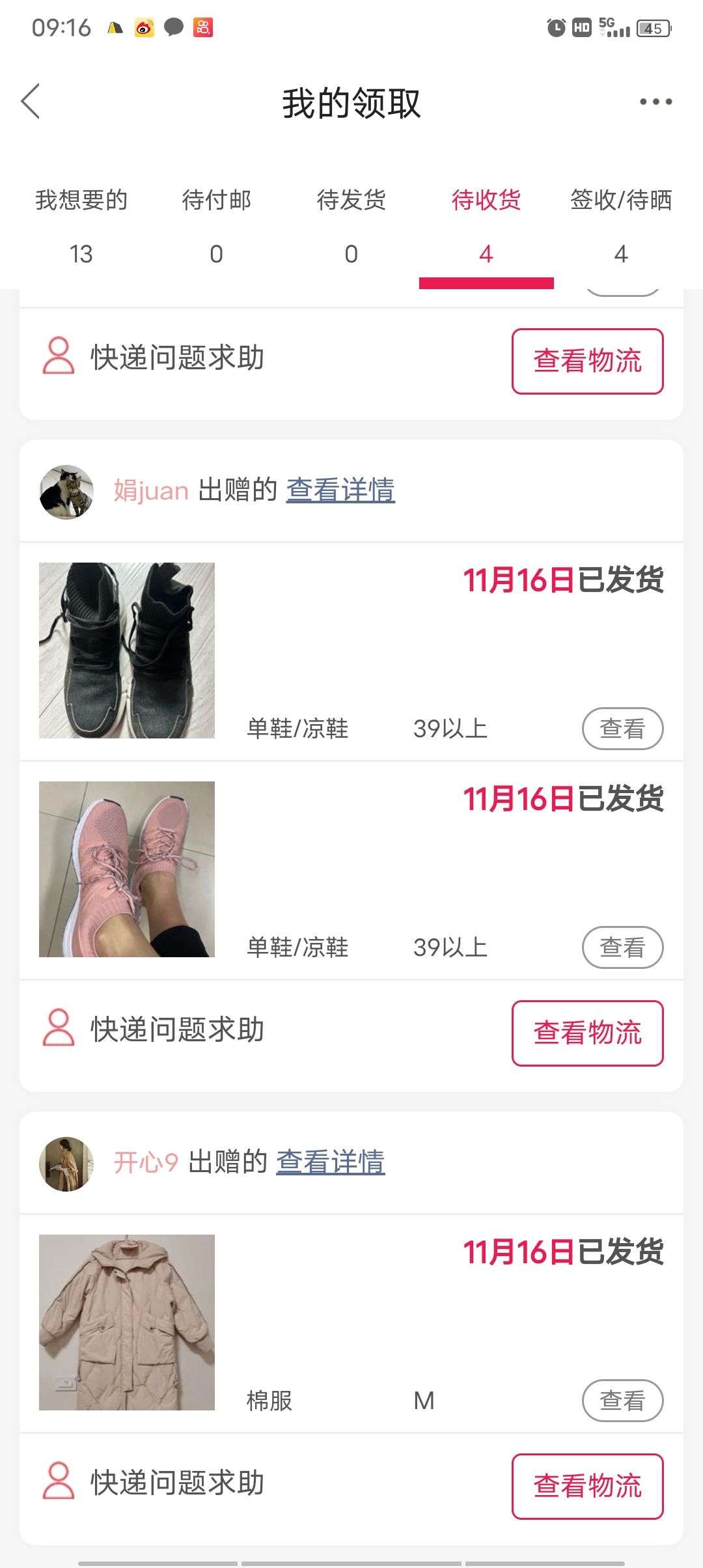Open 快递问题求助 under 开心9's order
The height and width of the screenshot is (1568, 703).
pyautogui.click(x=154, y=1483)
